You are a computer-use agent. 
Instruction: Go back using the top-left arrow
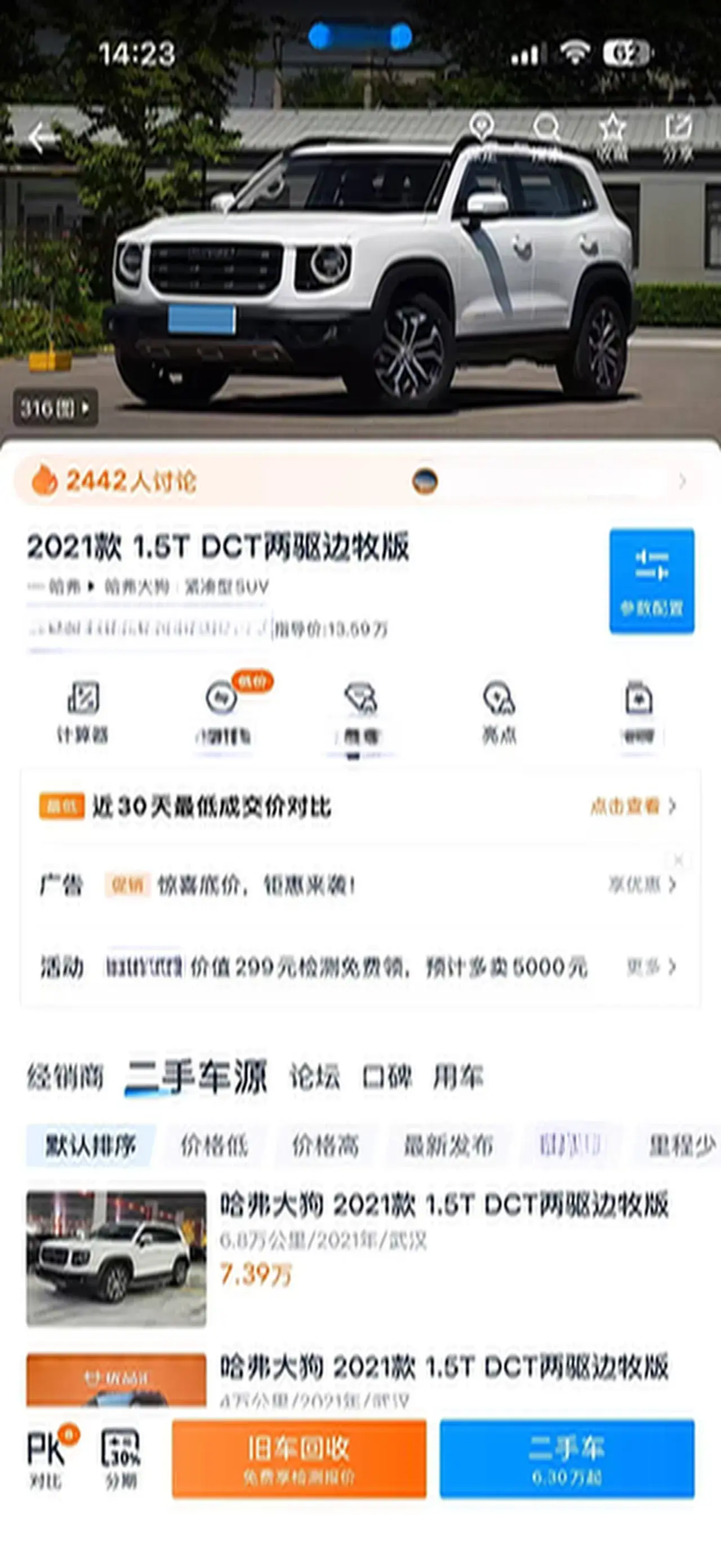point(40,138)
